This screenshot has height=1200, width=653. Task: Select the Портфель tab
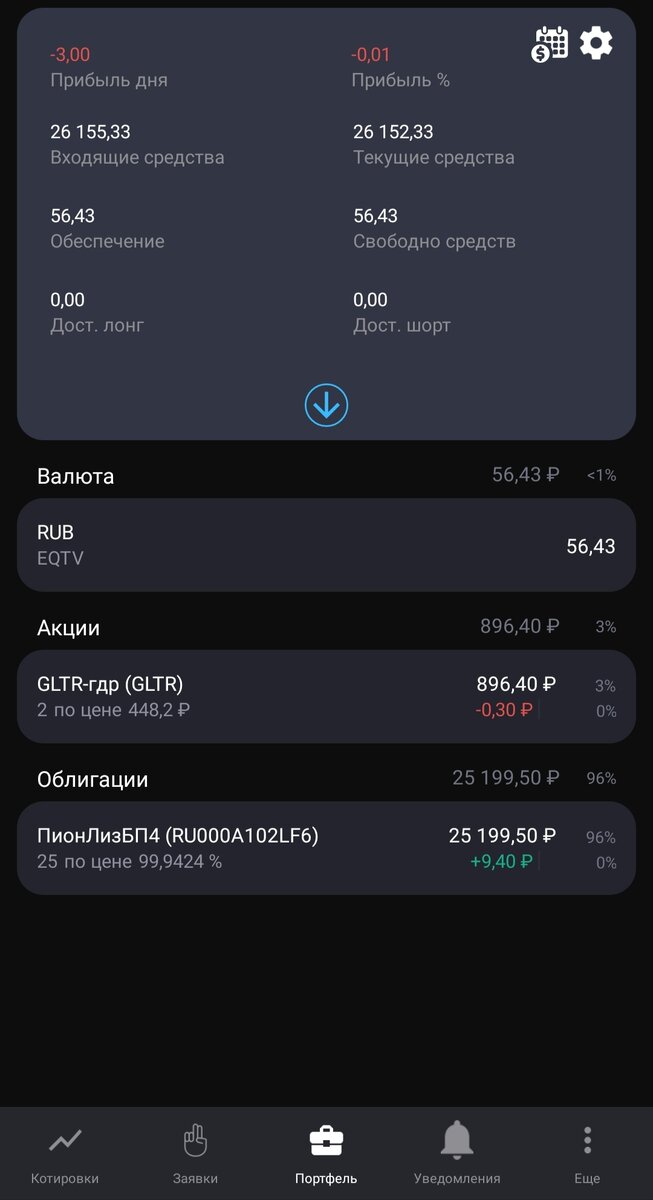click(x=326, y=1155)
